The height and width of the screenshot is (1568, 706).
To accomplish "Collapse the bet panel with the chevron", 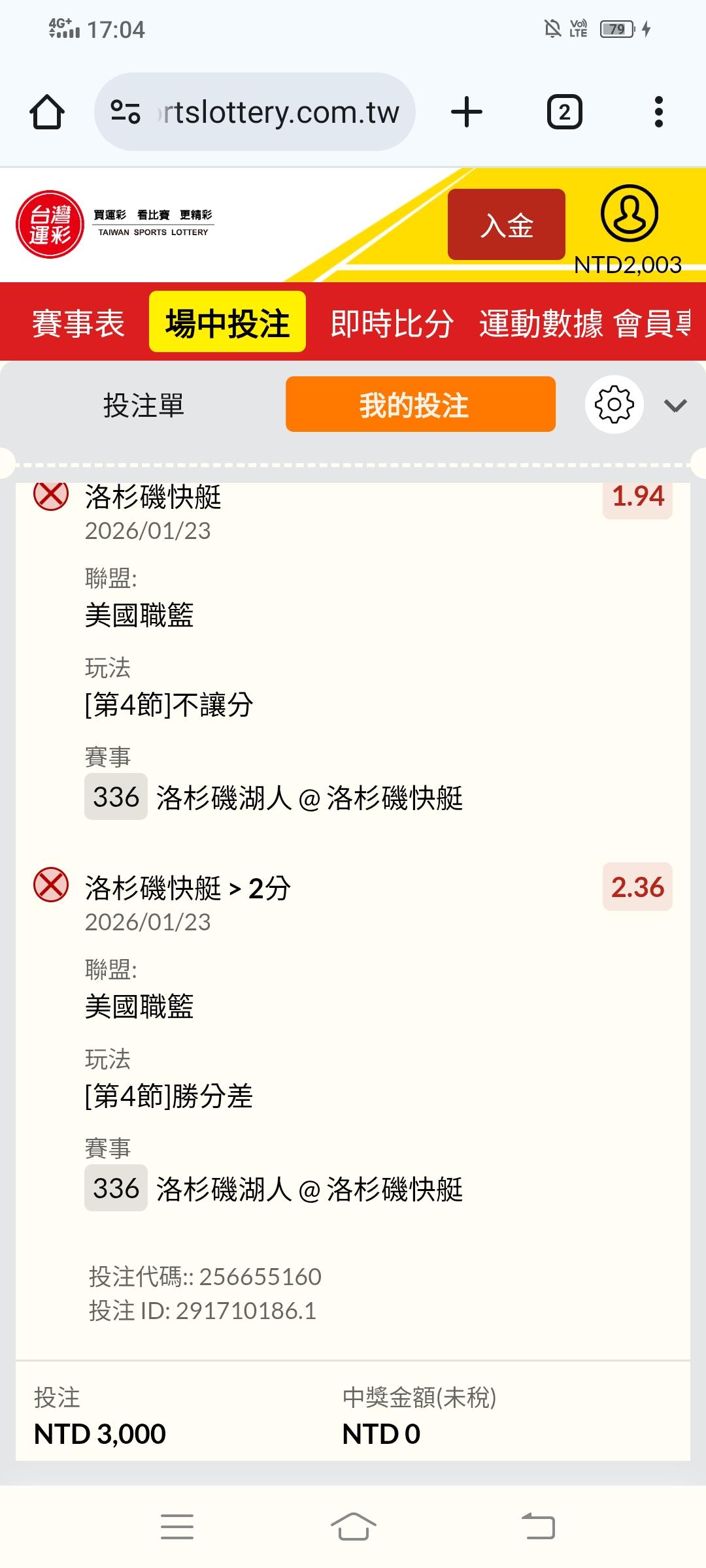I will point(675,406).
